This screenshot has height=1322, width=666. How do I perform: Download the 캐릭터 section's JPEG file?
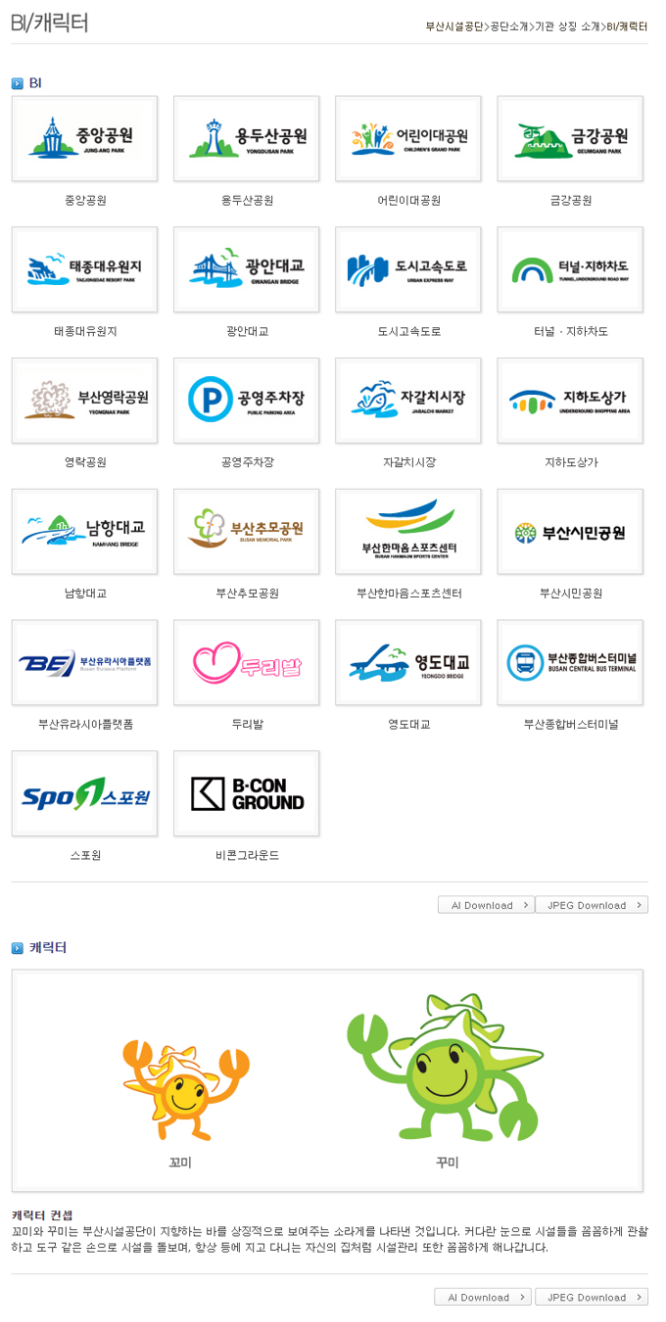591,1297
